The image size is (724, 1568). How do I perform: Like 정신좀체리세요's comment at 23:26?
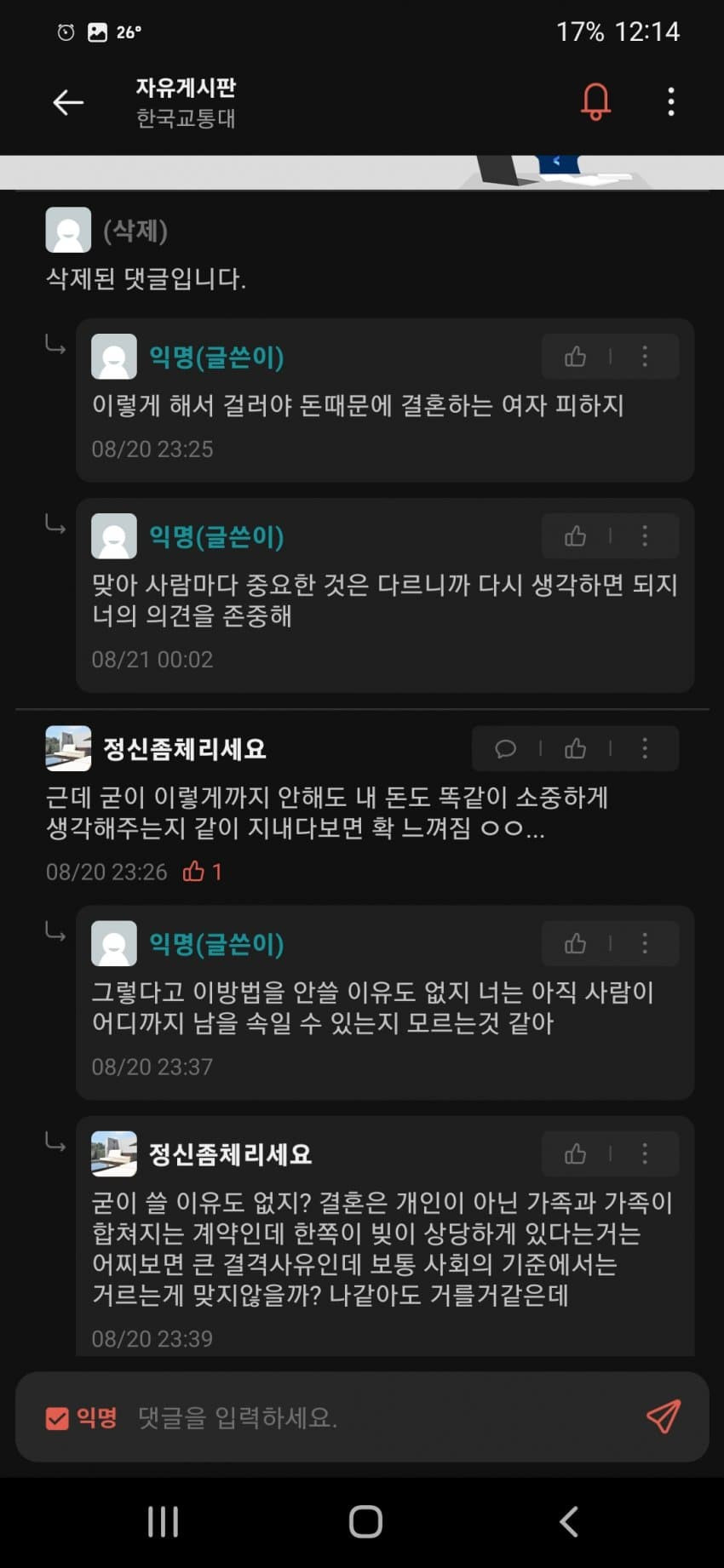tap(576, 748)
